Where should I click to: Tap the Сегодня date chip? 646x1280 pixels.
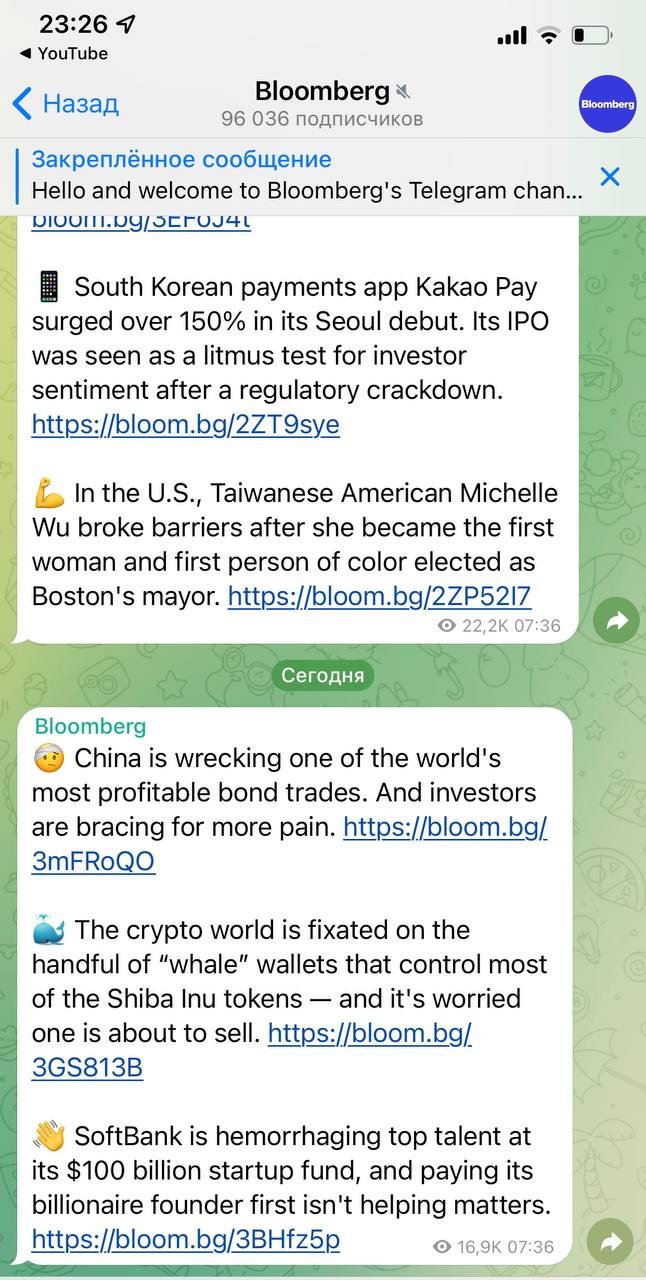pyautogui.click(x=322, y=675)
